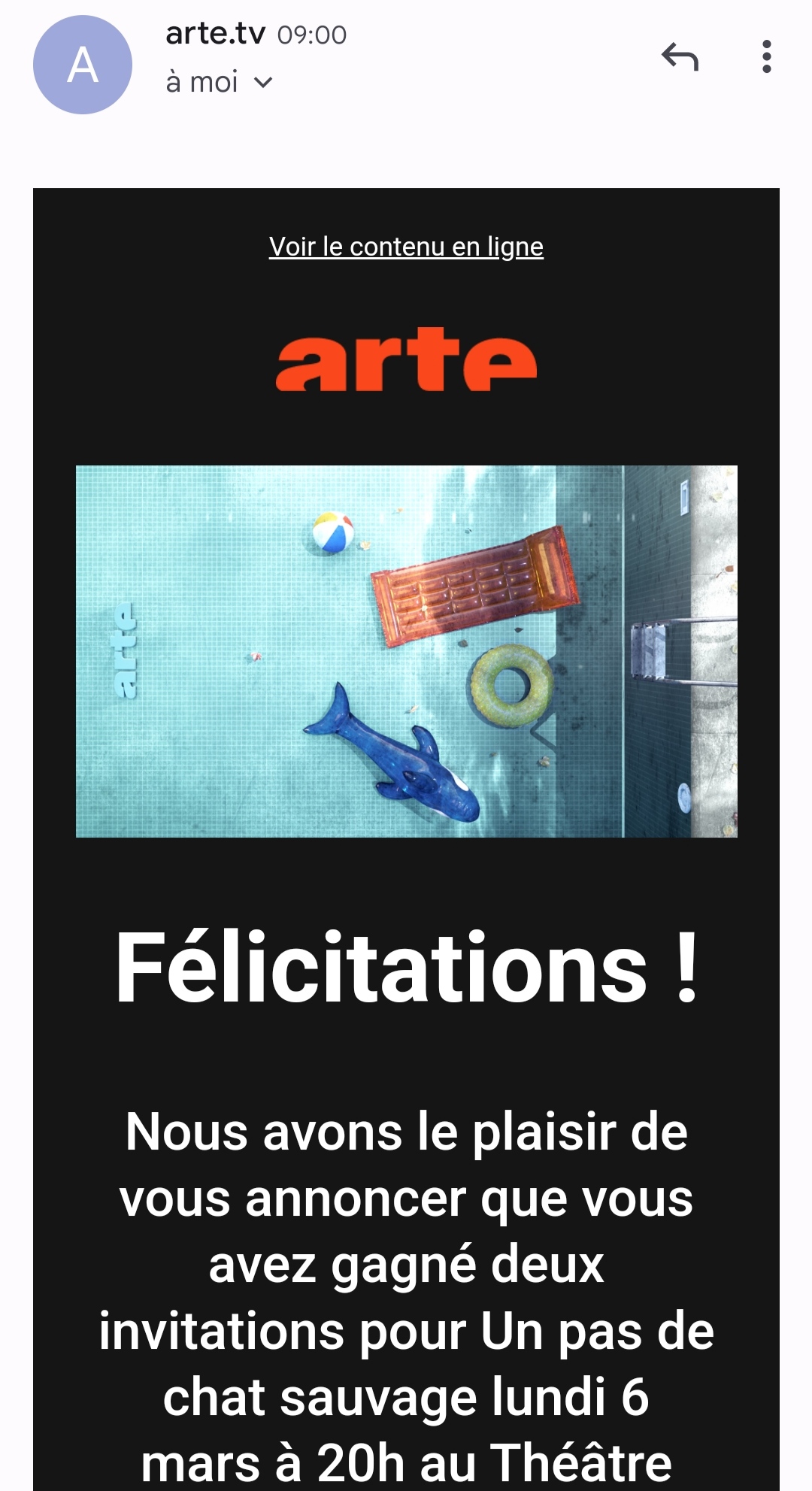Open the email overflow menu

766,57
